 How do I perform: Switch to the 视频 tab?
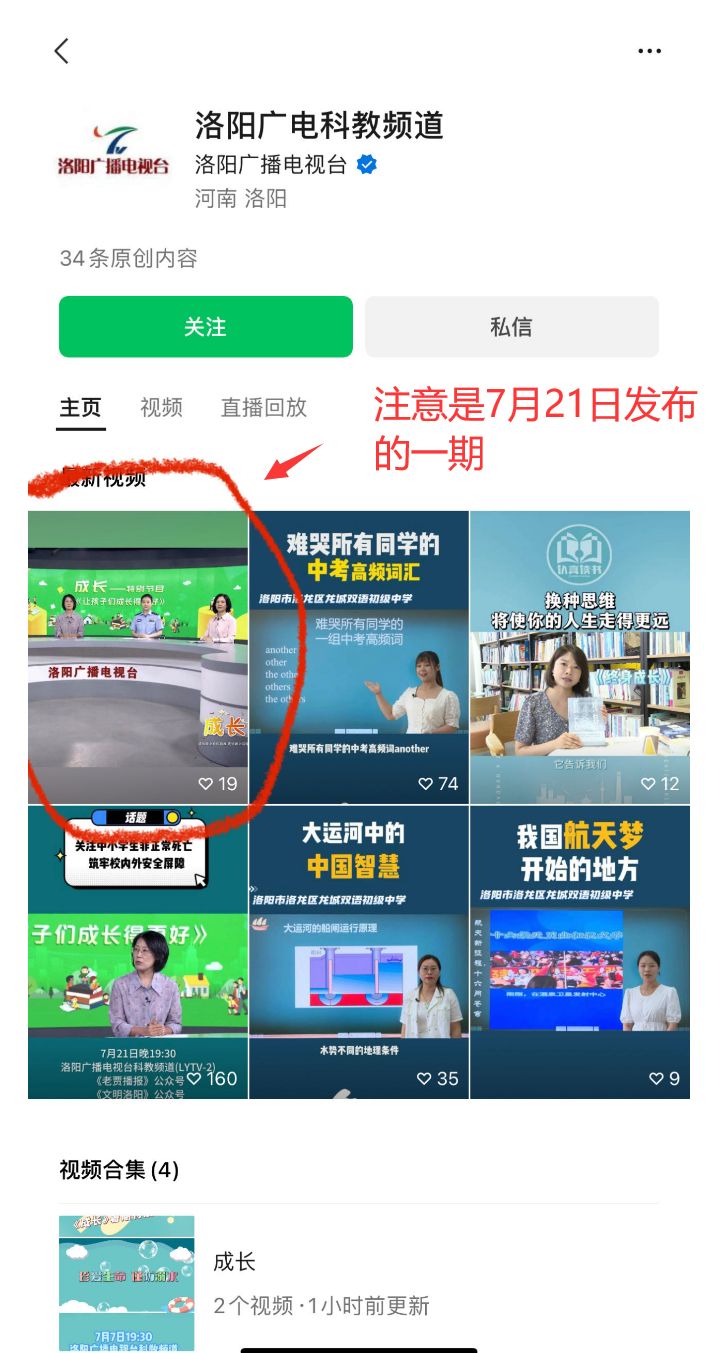pyautogui.click(x=161, y=407)
